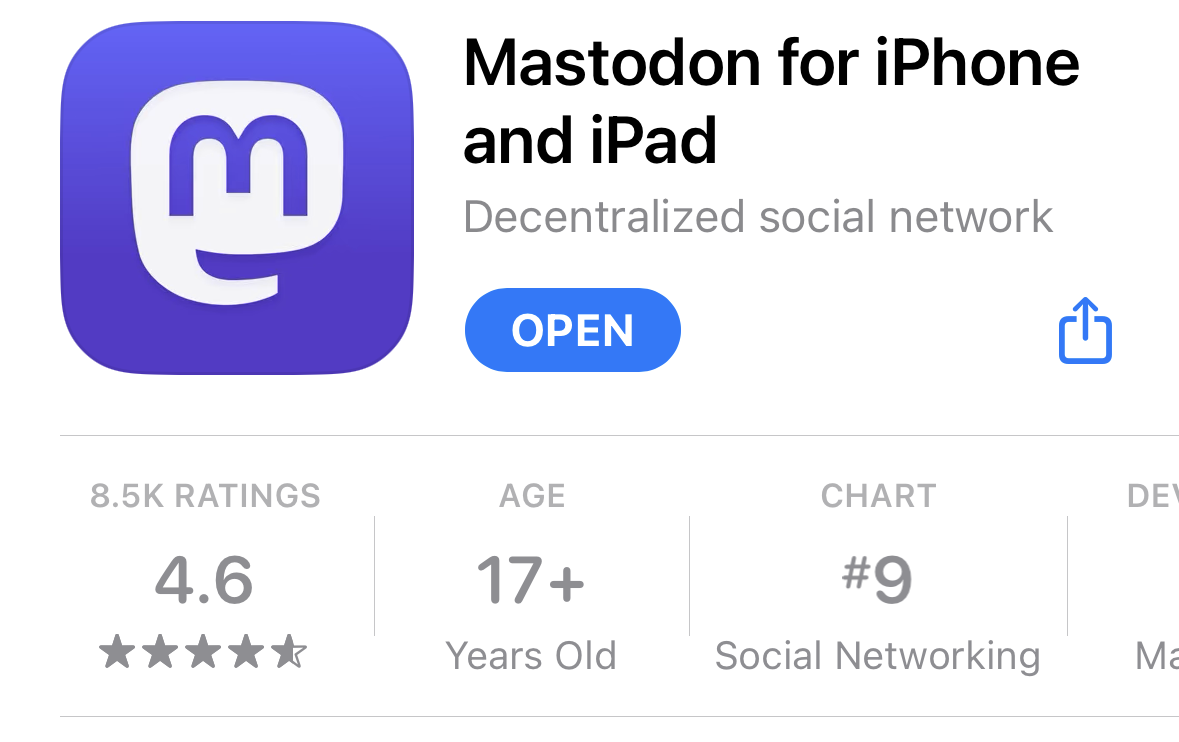
Task: Open the Mastodon app
Action: point(572,330)
